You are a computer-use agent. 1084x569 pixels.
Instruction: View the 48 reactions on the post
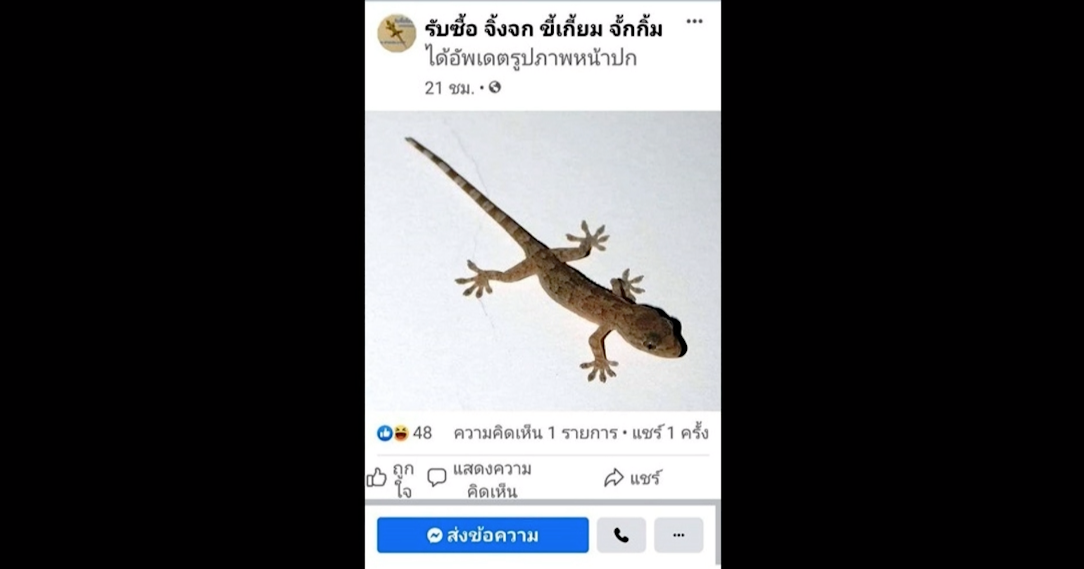click(x=405, y=433)
